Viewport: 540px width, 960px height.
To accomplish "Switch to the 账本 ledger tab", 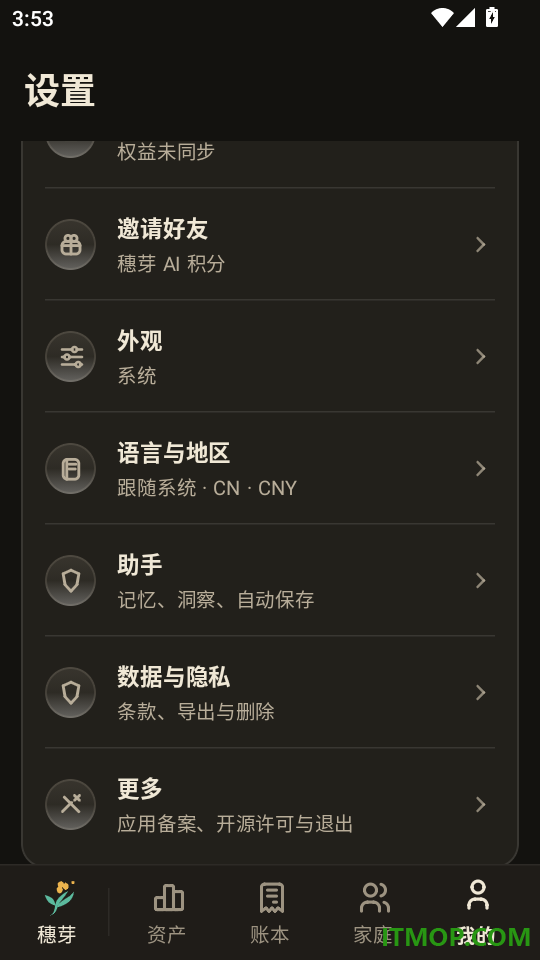I will tap(270, 912).
